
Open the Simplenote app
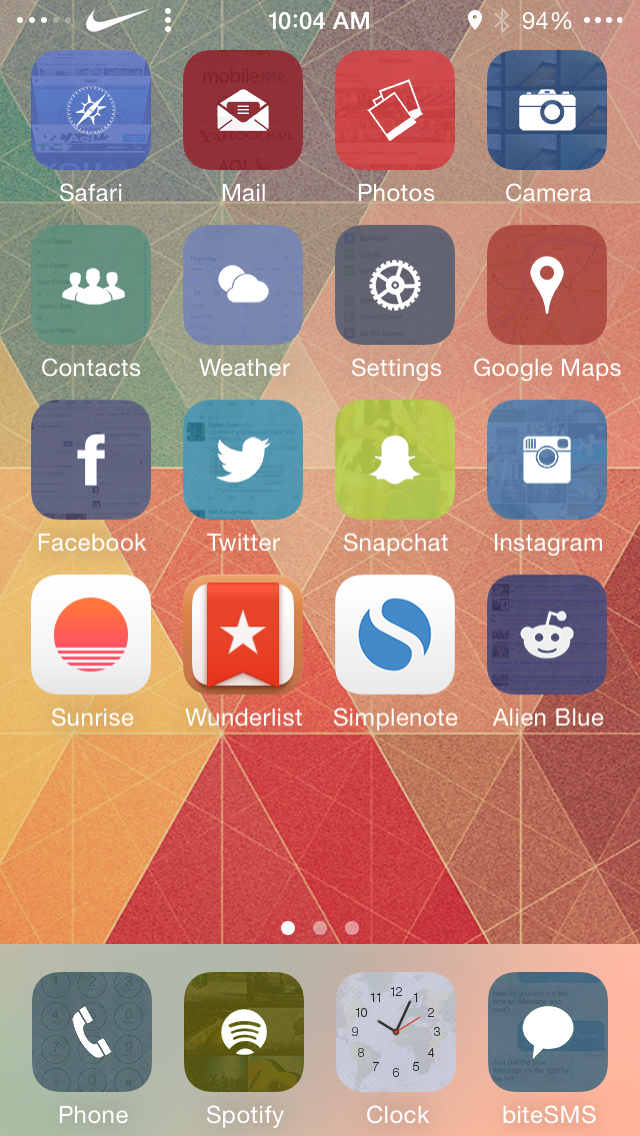[395, 635]
